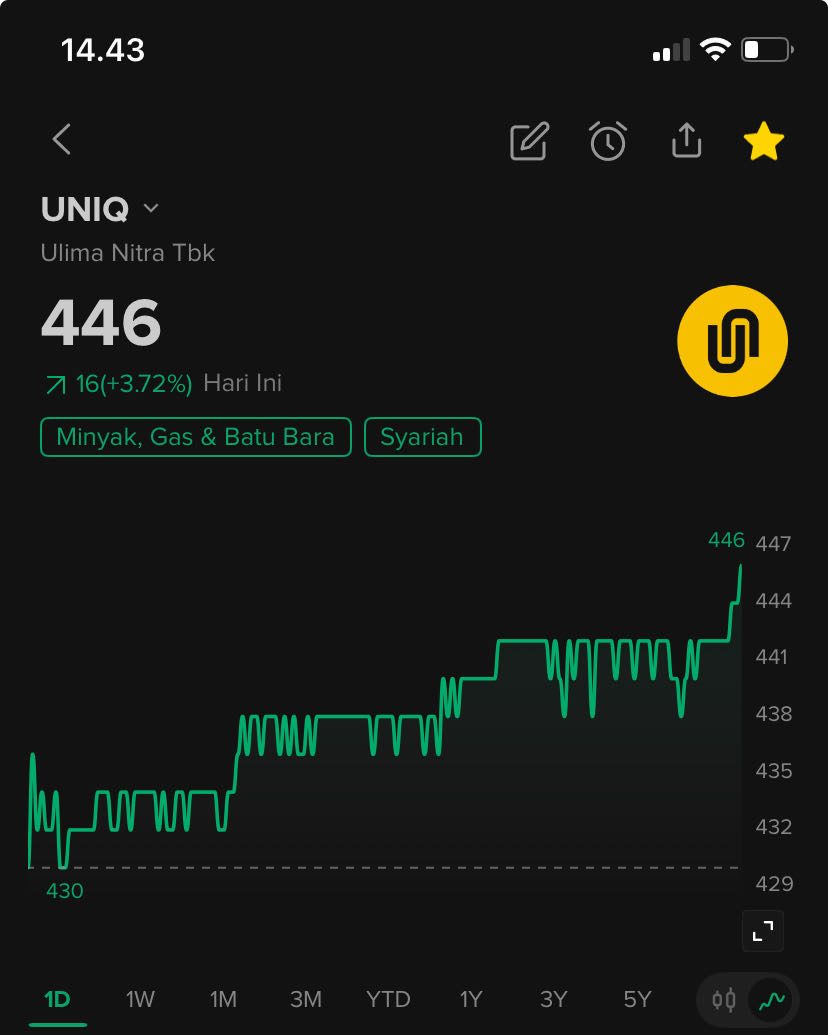
Task: Select the line chart view
Action: (771, 999)
